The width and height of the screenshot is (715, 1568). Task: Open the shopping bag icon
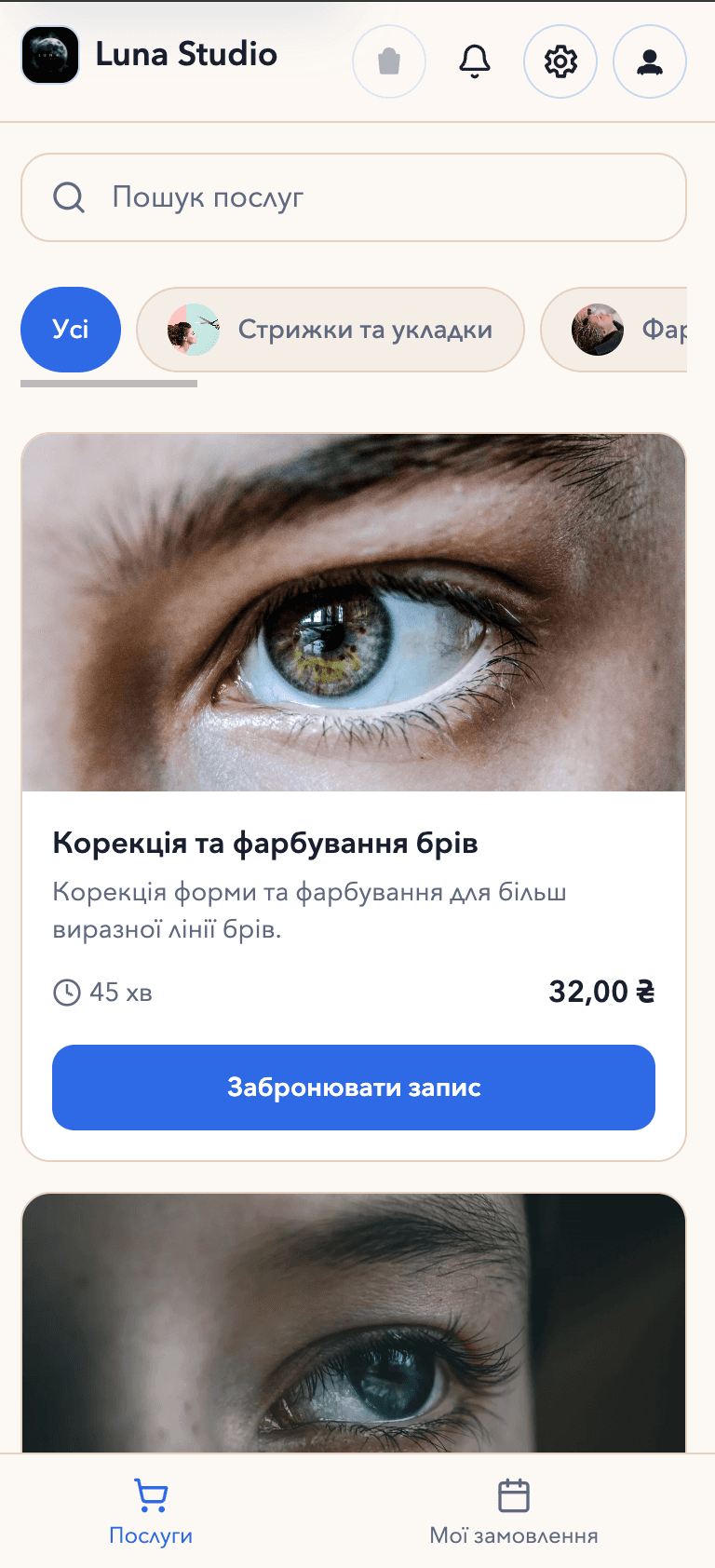click(x=389, y=61)
